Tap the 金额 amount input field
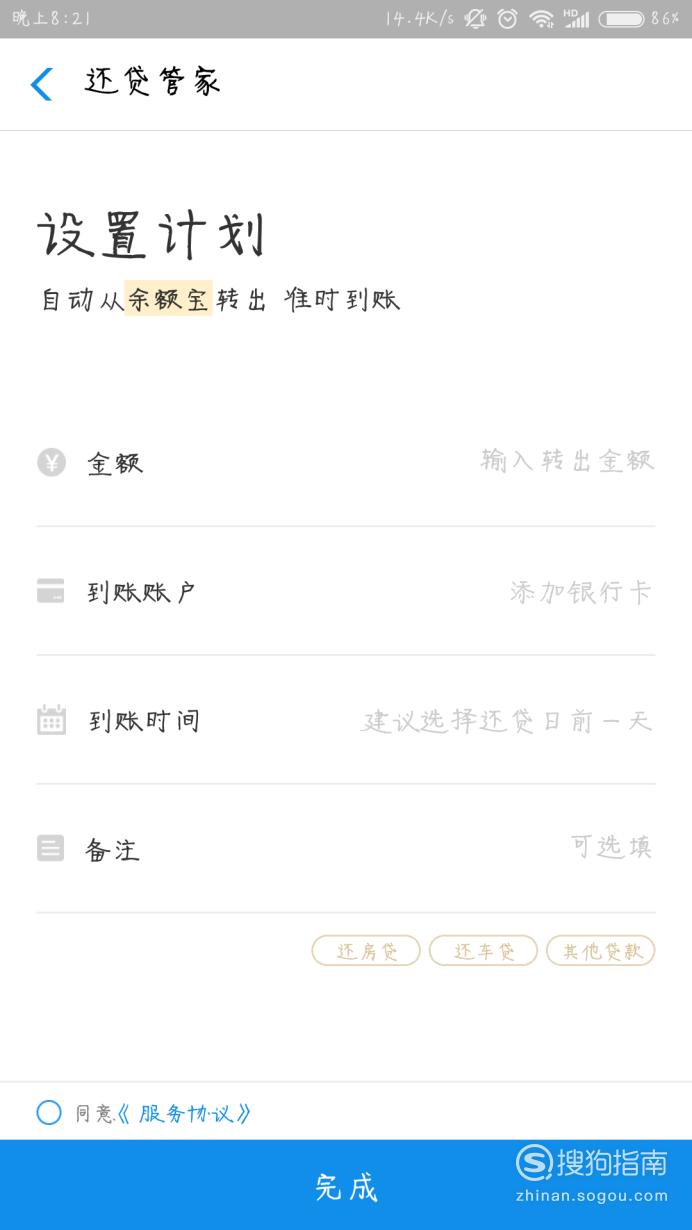692x1230 pixels. [346, 462]
